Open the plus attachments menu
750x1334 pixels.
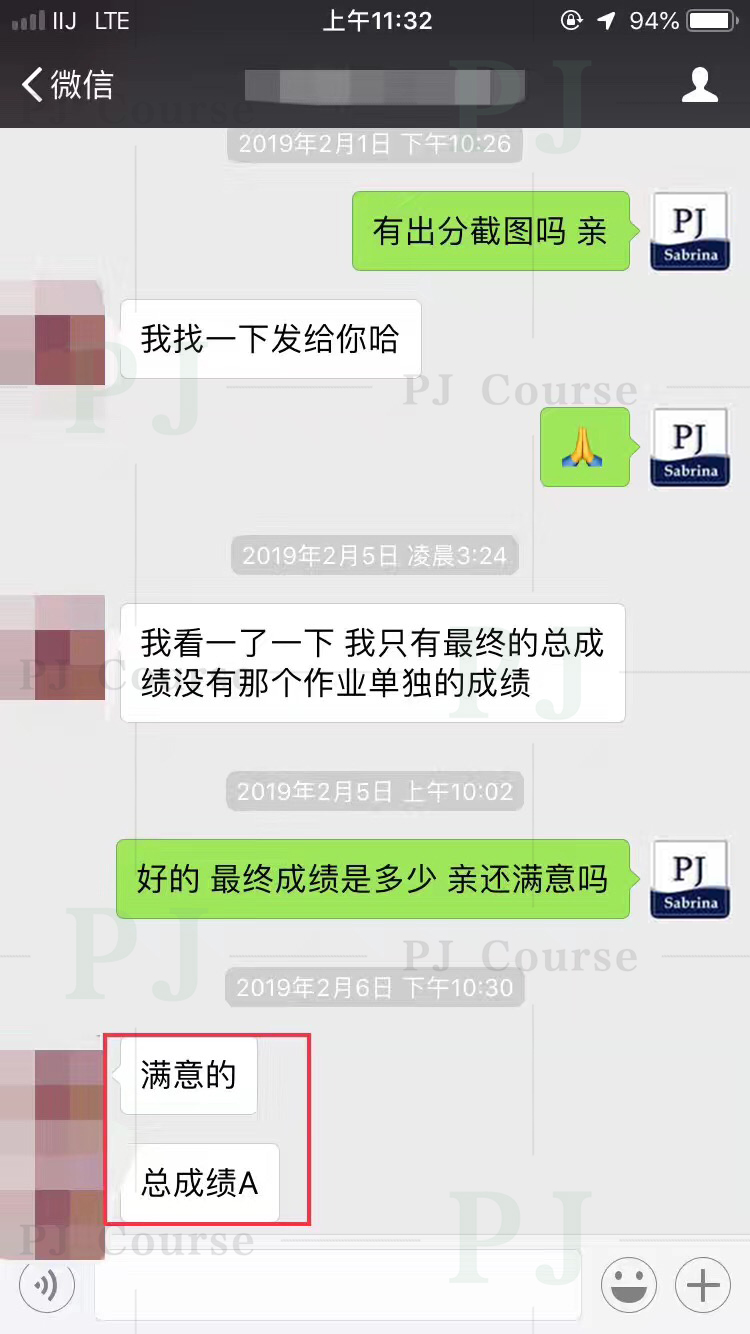point(703,1285)
